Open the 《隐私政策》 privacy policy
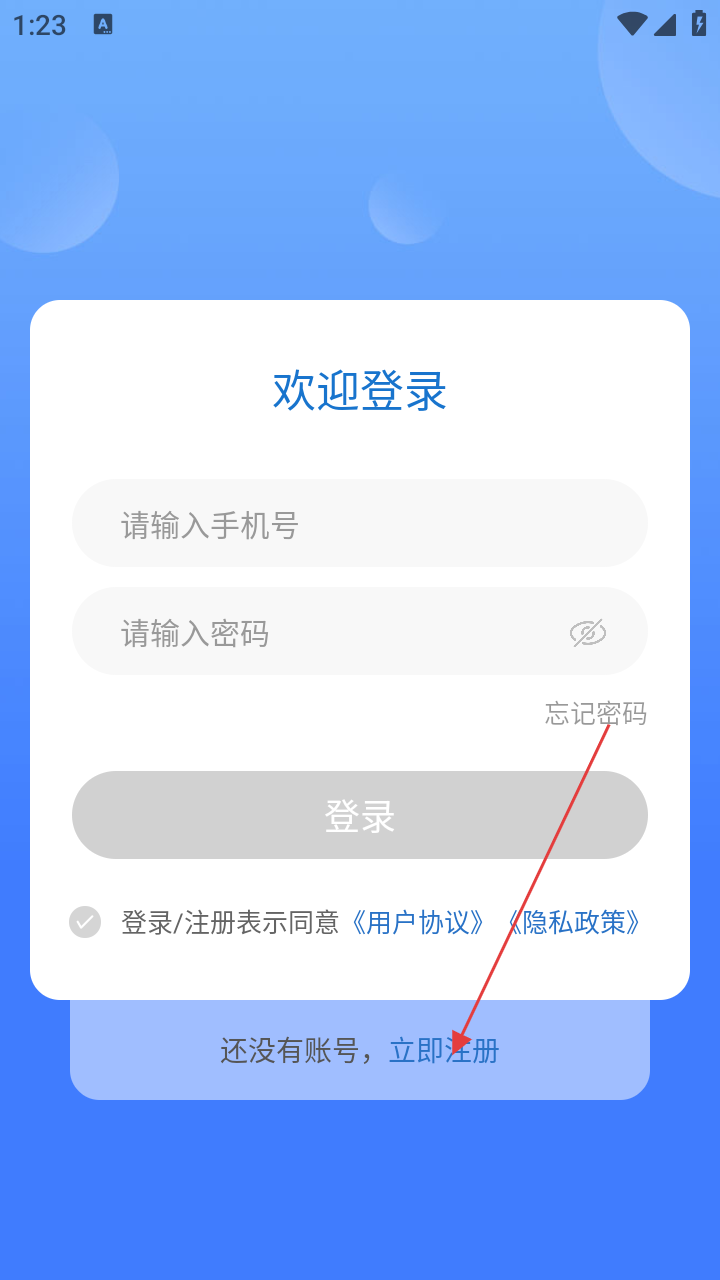Screen dimensions: 720x1280 click(x=572, y=922)
